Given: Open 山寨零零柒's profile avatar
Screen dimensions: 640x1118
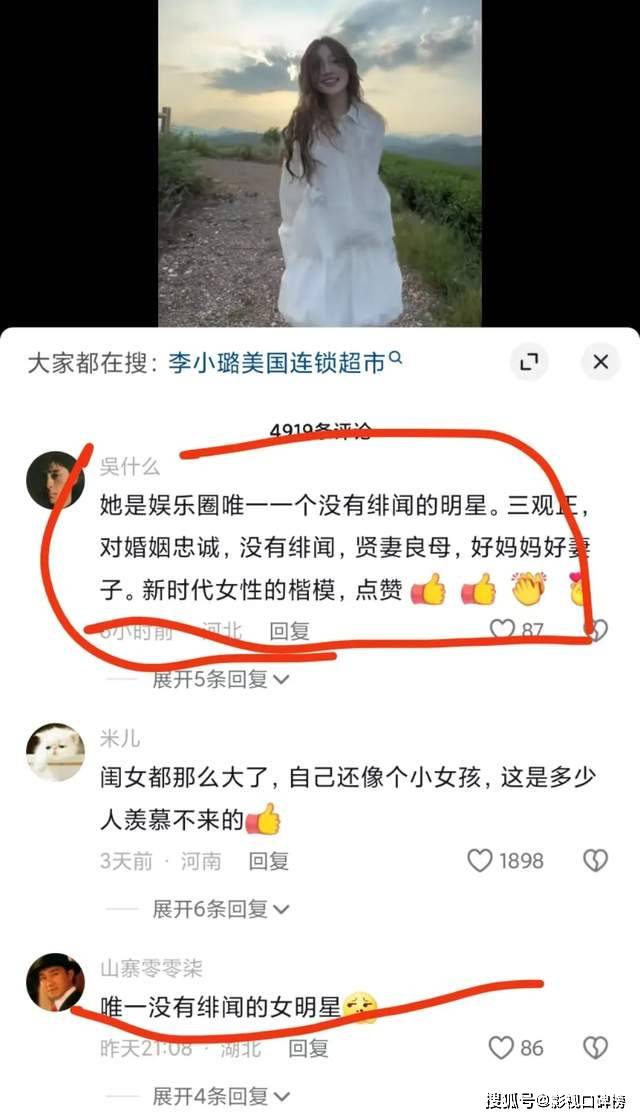Looking at the screenshot, I should tap(55, 982).
